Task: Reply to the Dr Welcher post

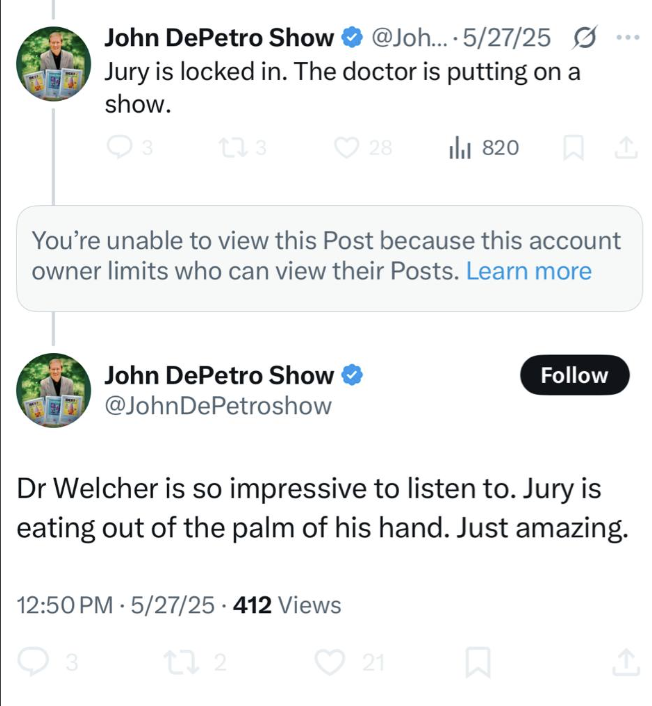Action: [35, 661]
